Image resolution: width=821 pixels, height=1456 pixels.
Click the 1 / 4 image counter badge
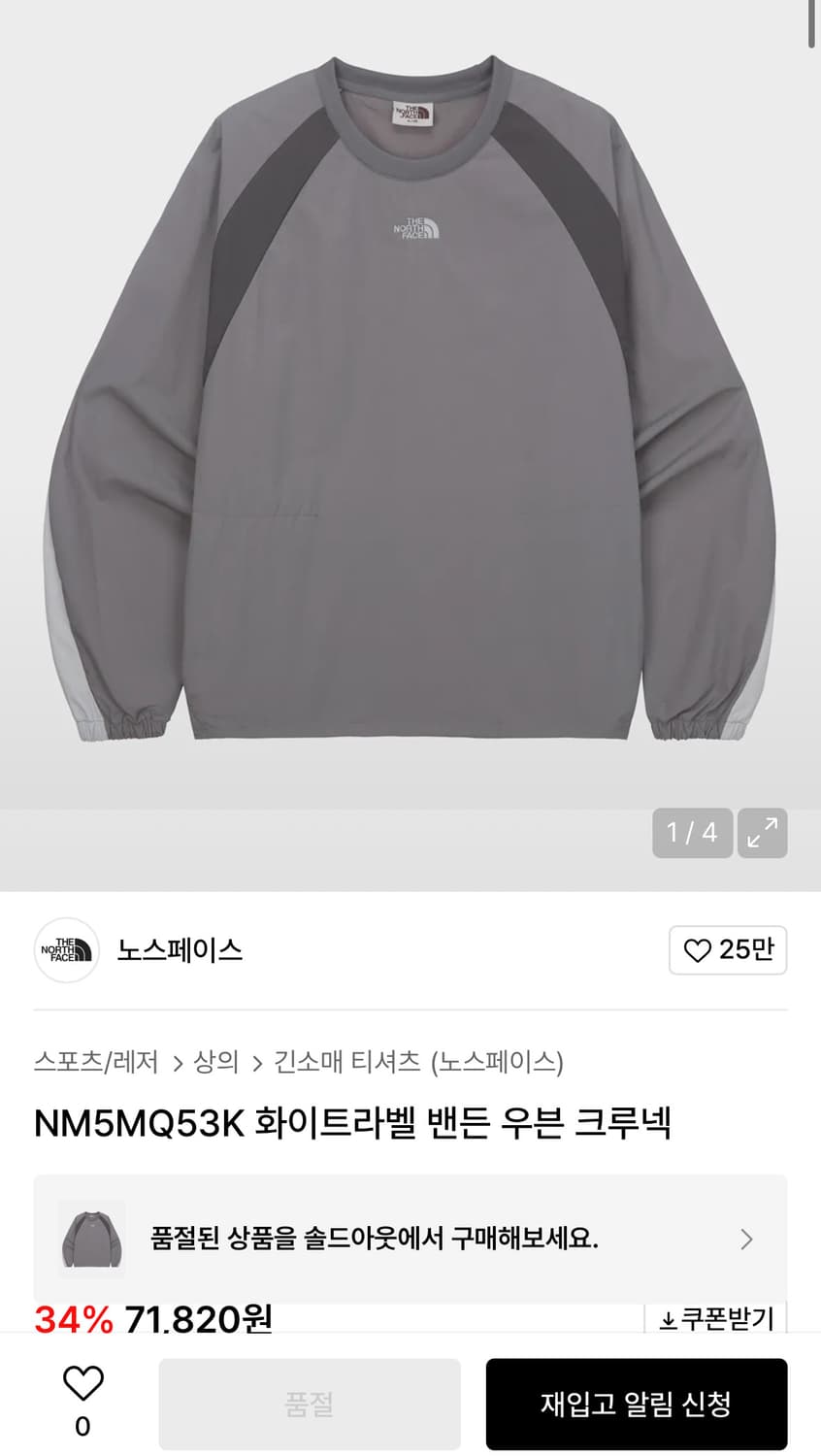pyautogui.click(x=692, y=833)
